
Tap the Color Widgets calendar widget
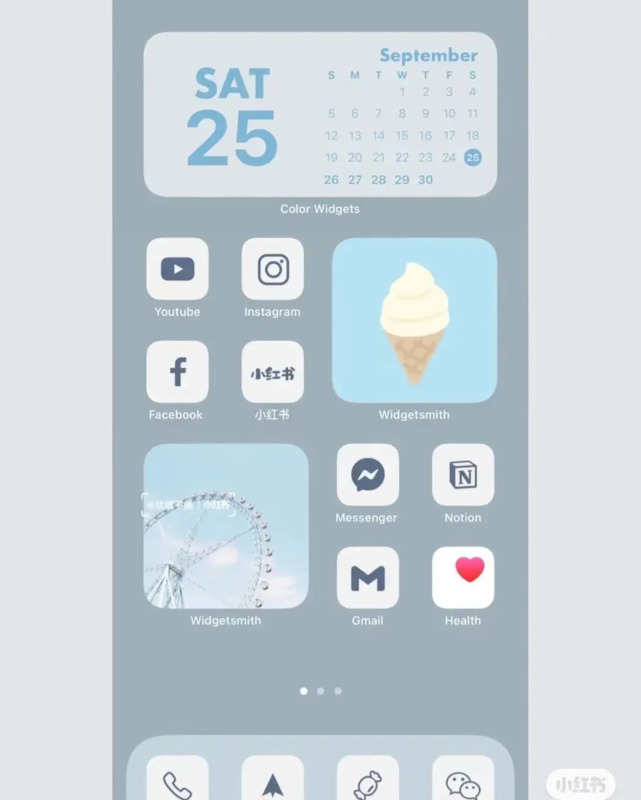pyautogui.click(x=320, y=115)
